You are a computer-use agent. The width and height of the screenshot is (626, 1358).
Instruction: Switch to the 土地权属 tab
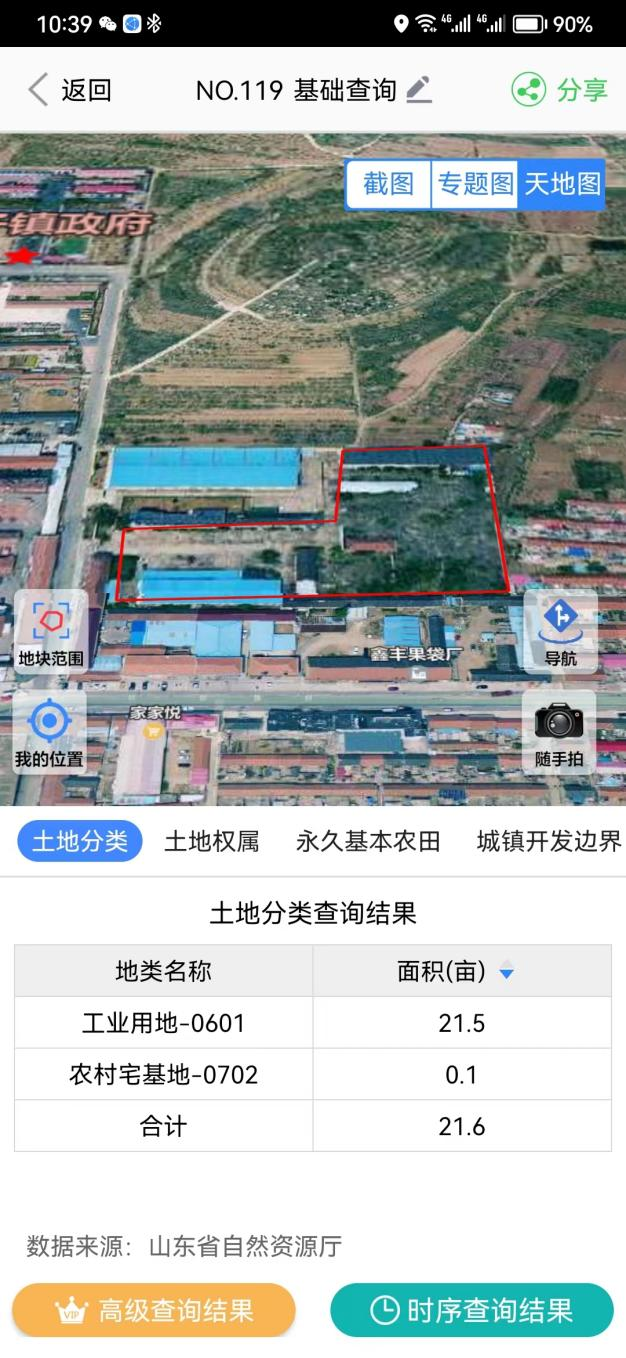click(x=212, y=842)
